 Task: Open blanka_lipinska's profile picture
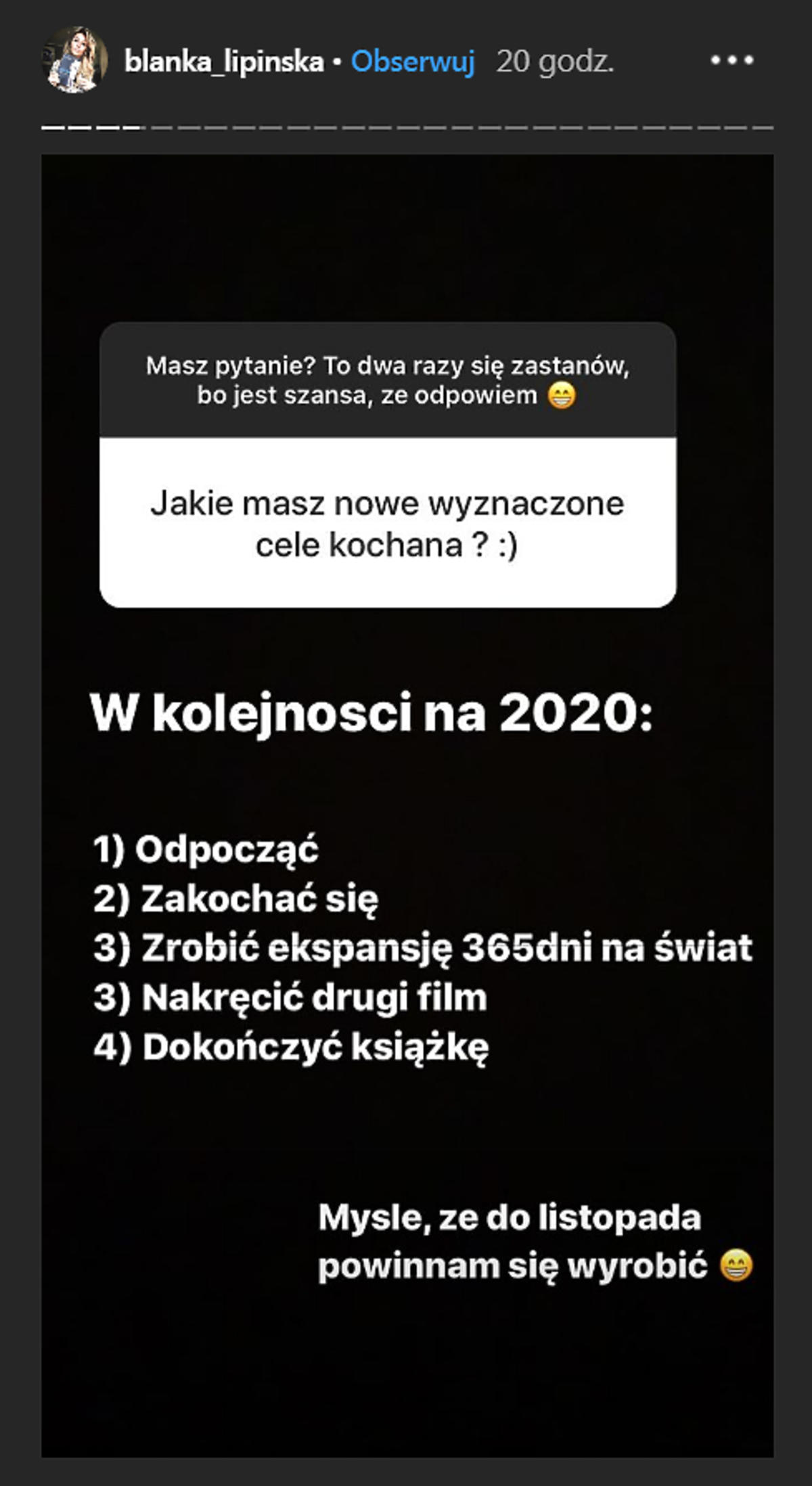click(x=74, y=61)
